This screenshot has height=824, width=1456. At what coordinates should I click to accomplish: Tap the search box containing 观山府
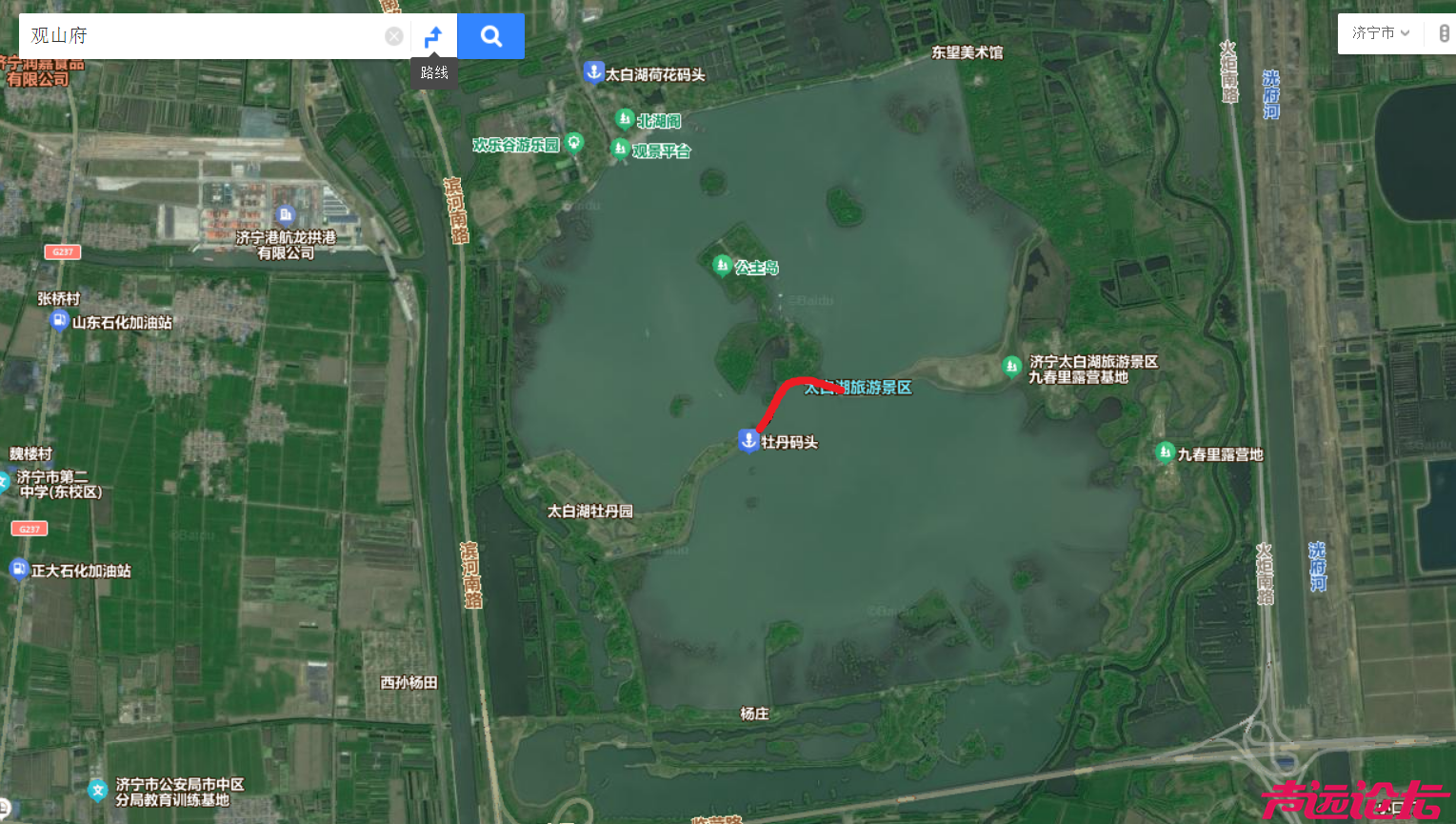pos(200,36)
